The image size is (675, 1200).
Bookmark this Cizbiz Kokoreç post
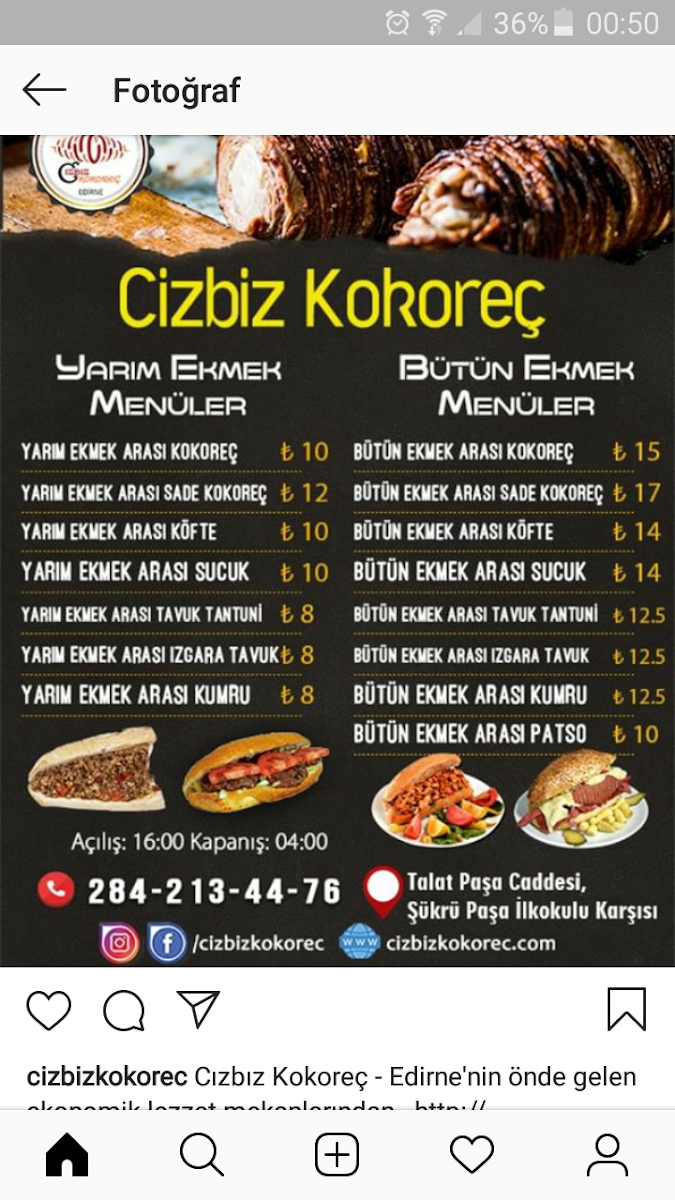(x=627, y=1009)
